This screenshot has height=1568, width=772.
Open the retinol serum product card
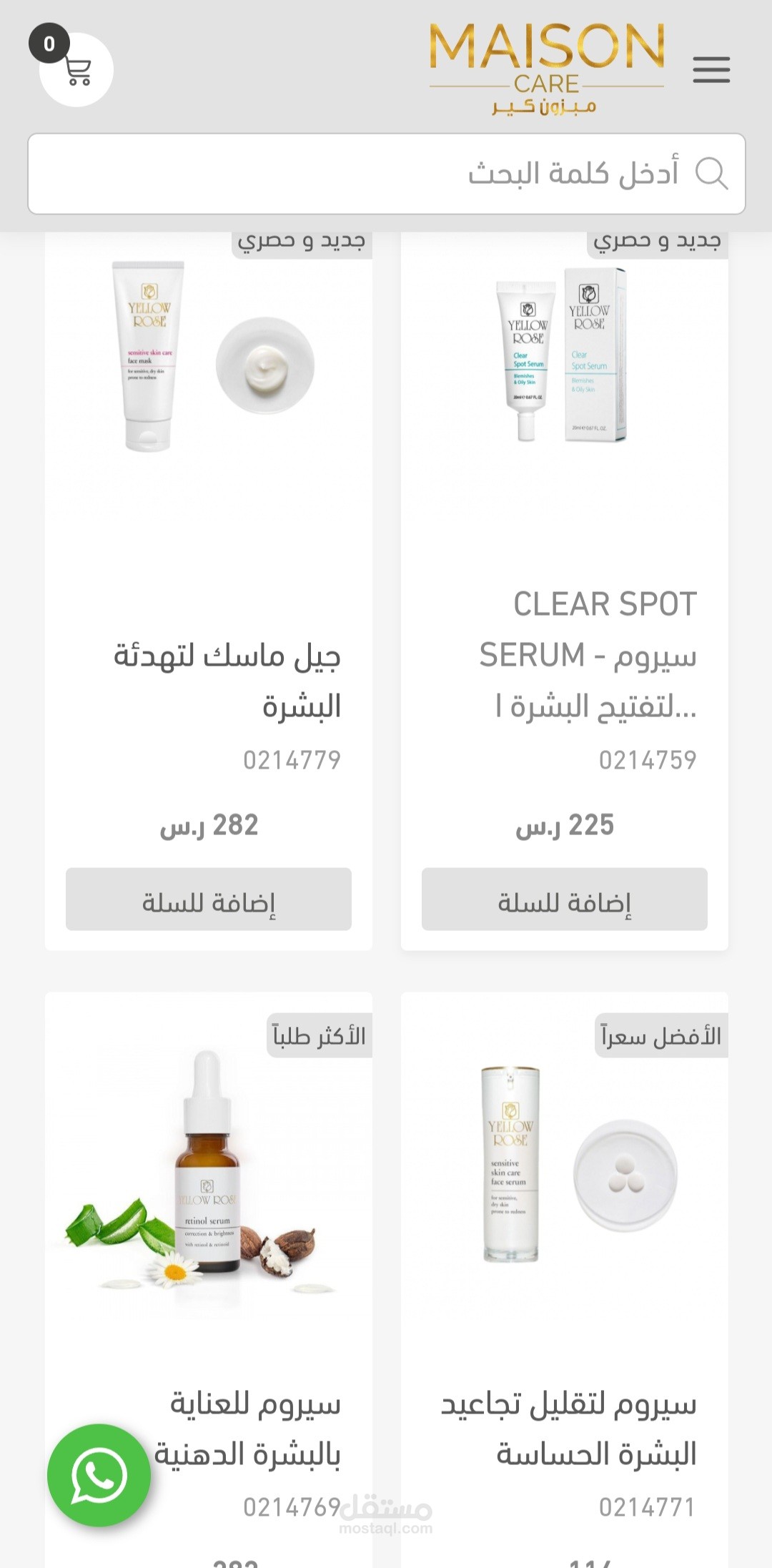click(207, 1173)
